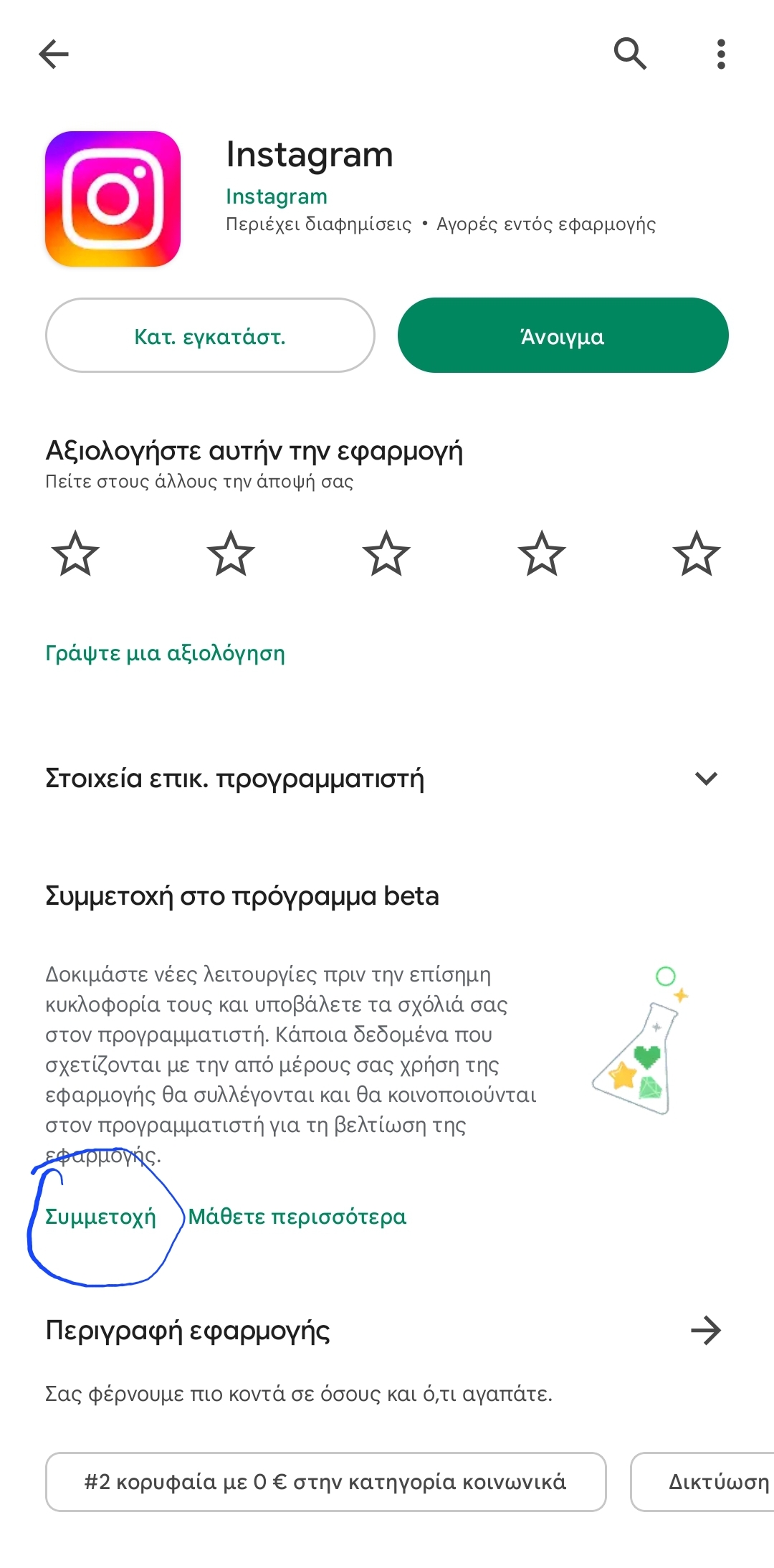Rate the app three stars
This screenshot has width=774, height=1568.
[386, 553]
